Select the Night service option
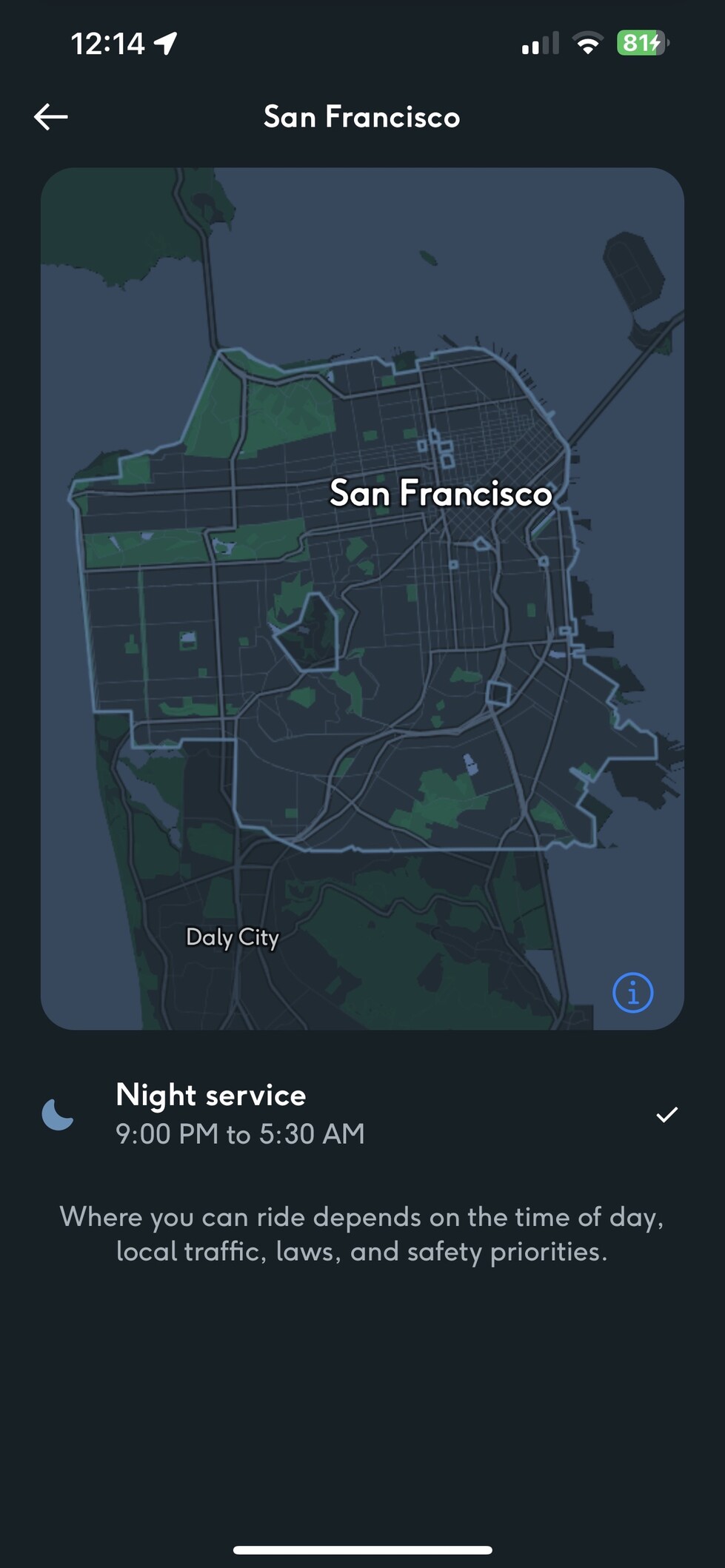Image resolution: width=725 pixels, height=1568 pixels. 361,1113
